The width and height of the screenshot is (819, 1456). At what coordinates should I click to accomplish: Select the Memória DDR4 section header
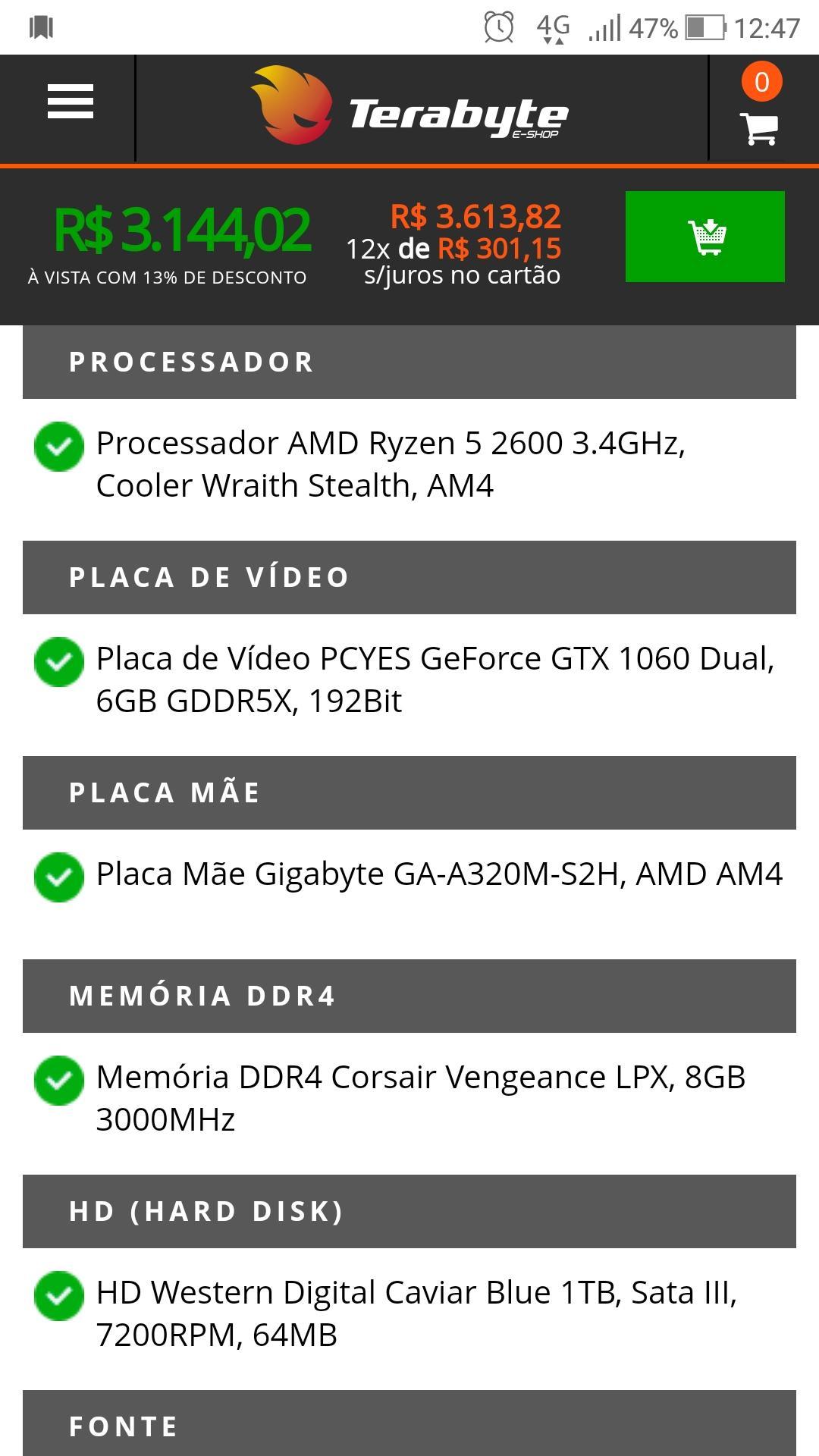coord(409,996)
